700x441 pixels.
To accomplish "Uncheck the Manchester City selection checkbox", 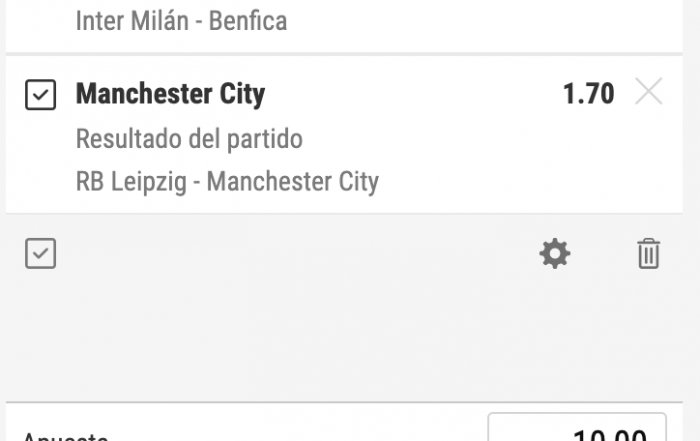I will click(x=40, y=95).
